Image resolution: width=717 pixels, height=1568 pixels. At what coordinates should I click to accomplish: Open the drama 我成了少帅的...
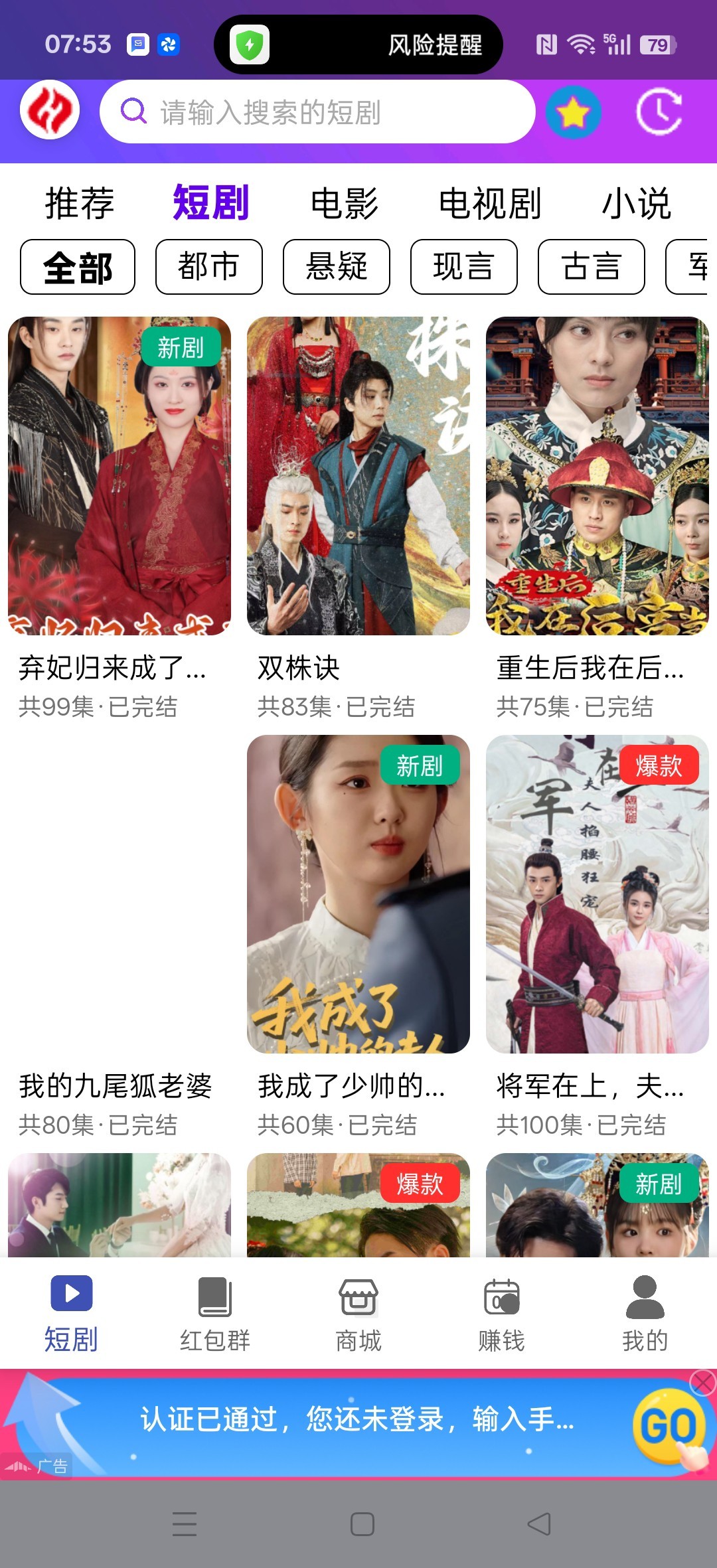[358, 894]
